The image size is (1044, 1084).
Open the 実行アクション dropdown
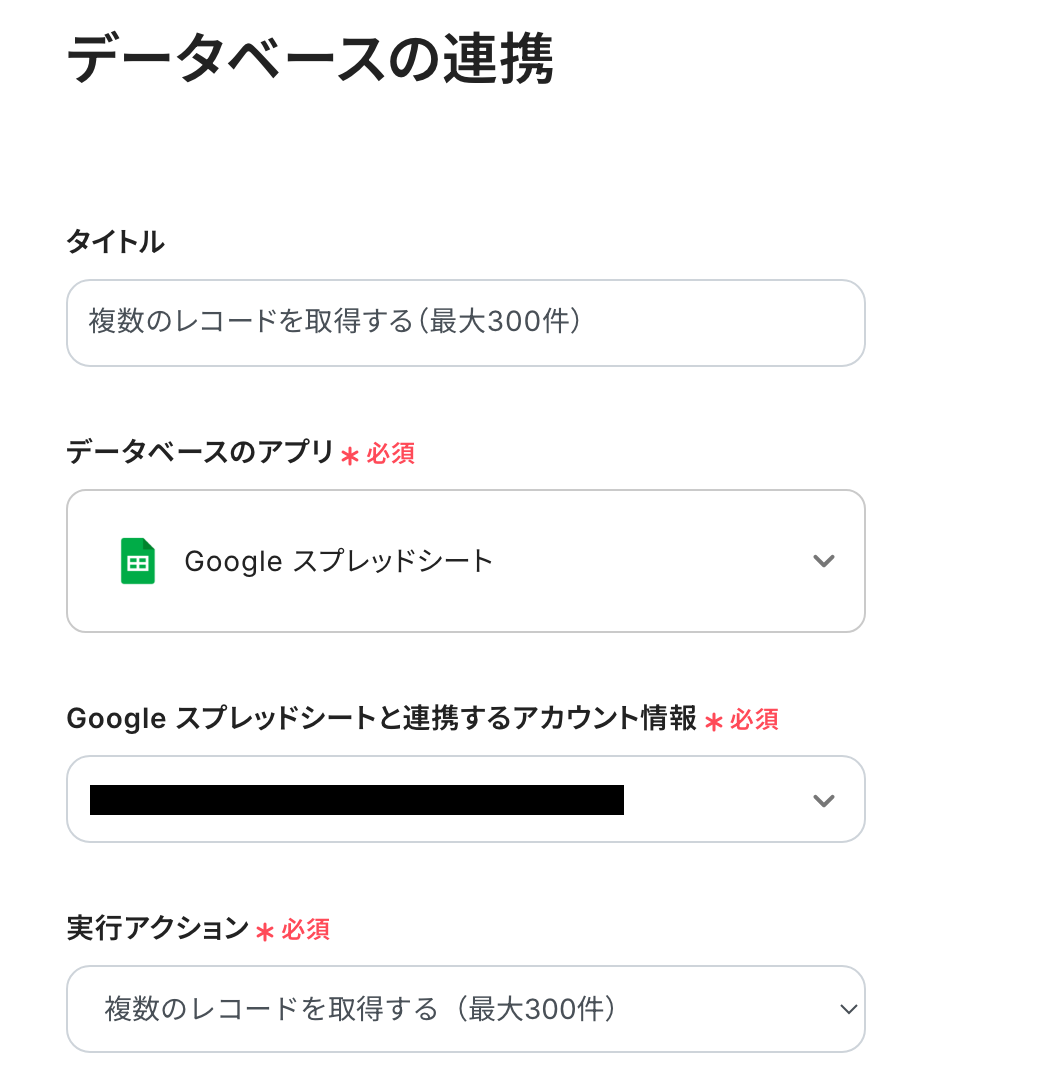[x=465, y=1009]
